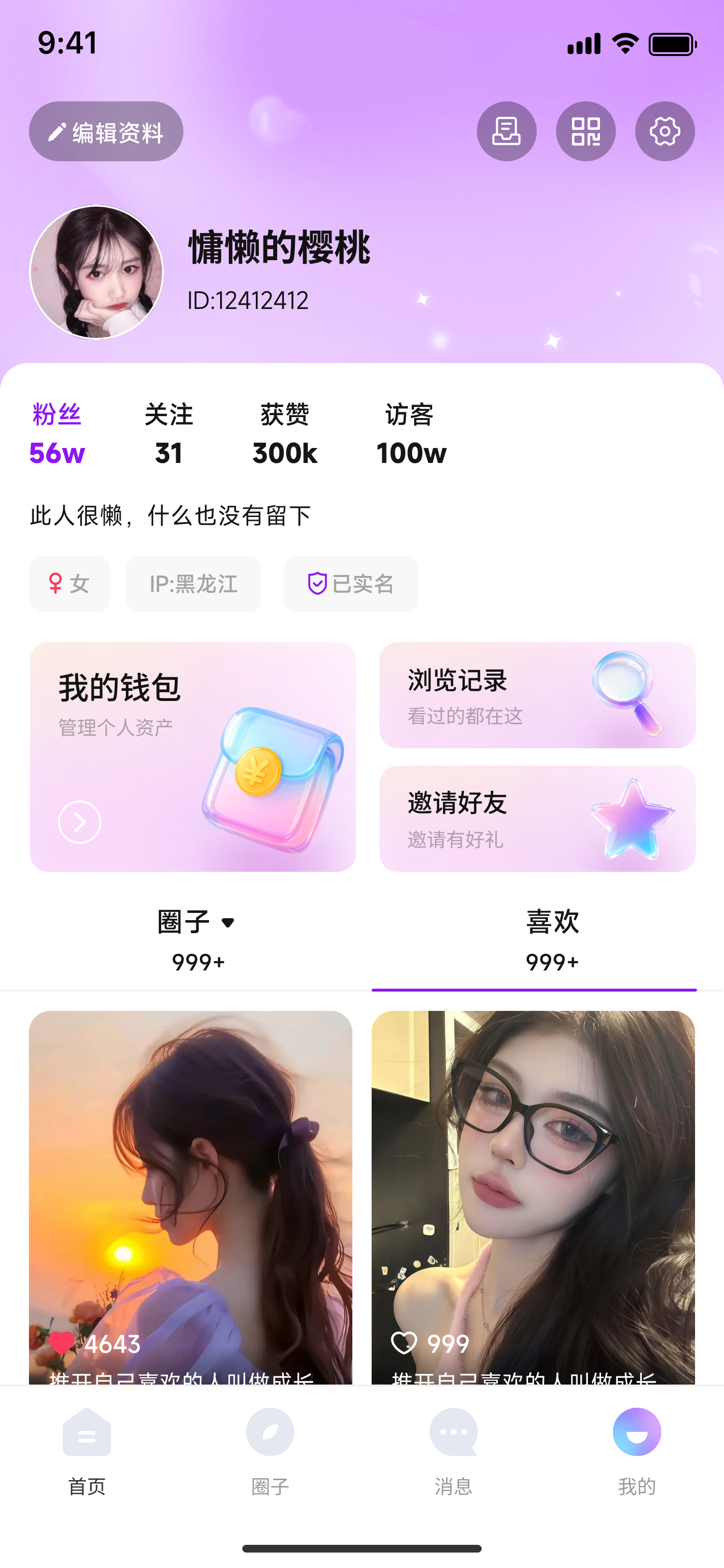Open the 粉丝 followers list
This screenshot has height=1568, width=724.
57,434
